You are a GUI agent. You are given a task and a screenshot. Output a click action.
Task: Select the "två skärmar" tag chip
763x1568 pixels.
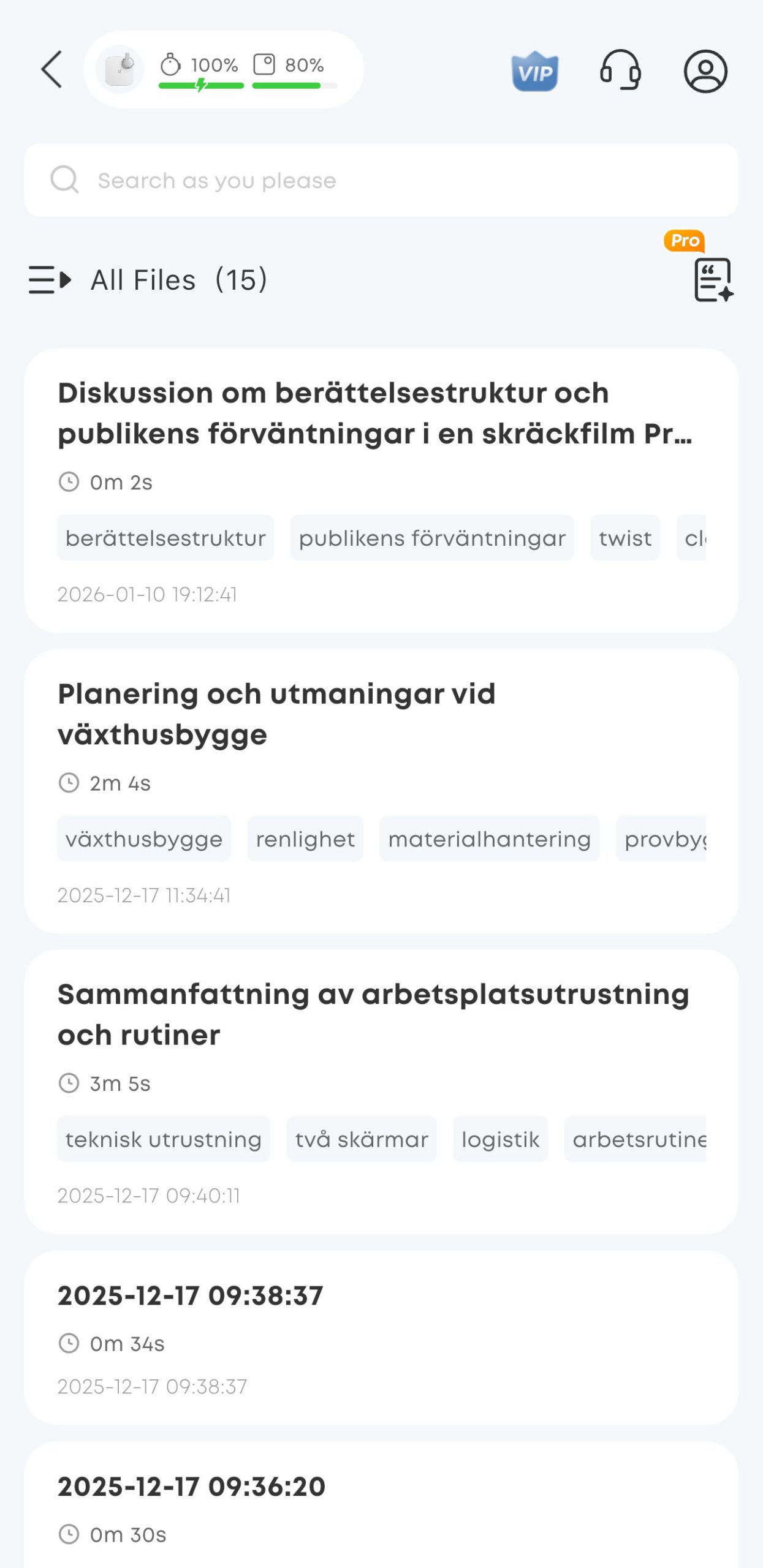(x=362, y=1139)
